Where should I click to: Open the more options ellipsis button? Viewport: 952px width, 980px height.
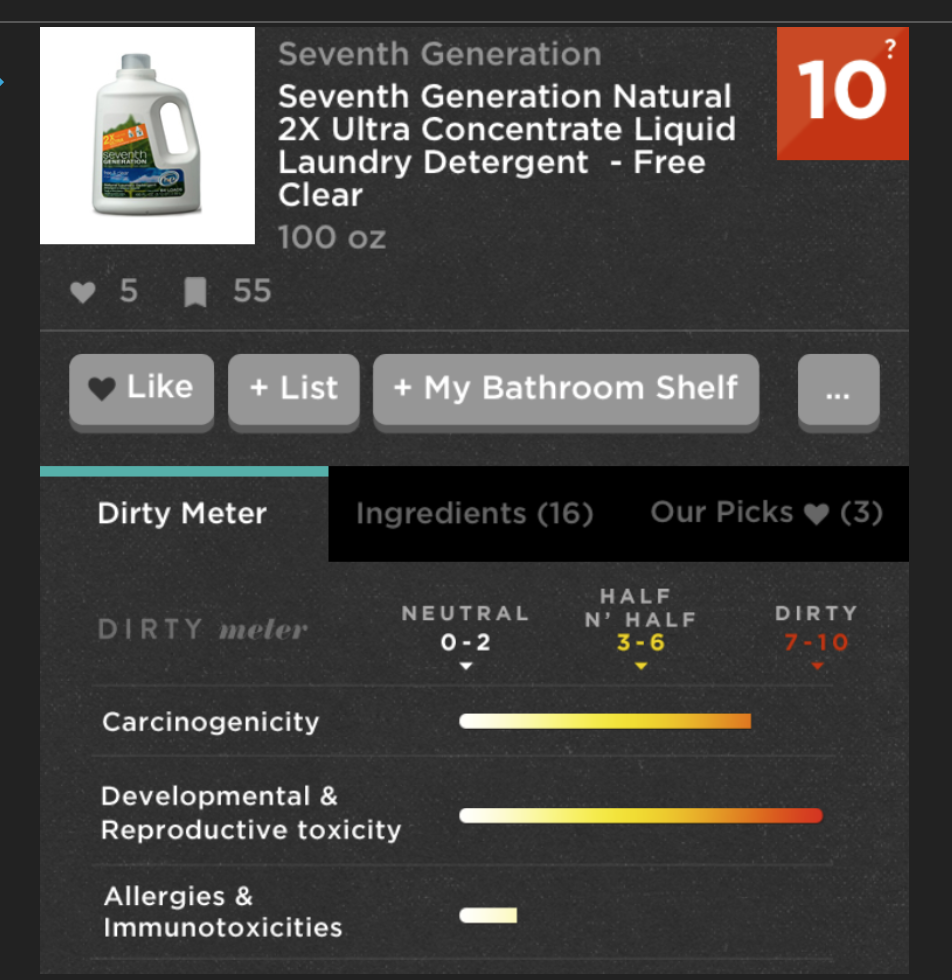point(838,389)
